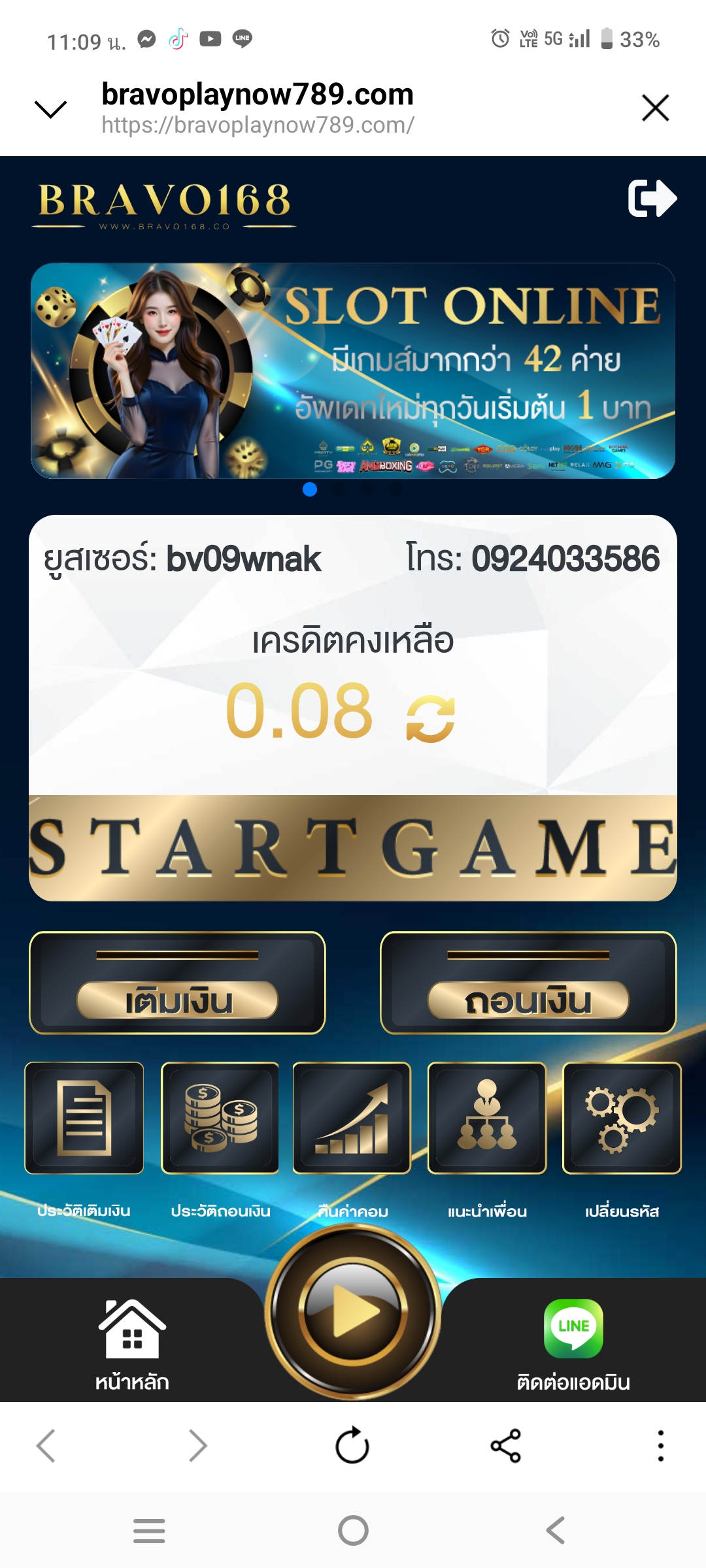Contact admin via LINE
The width and height of the screenshot is (706, 1568).
(x=573, y=1343)
